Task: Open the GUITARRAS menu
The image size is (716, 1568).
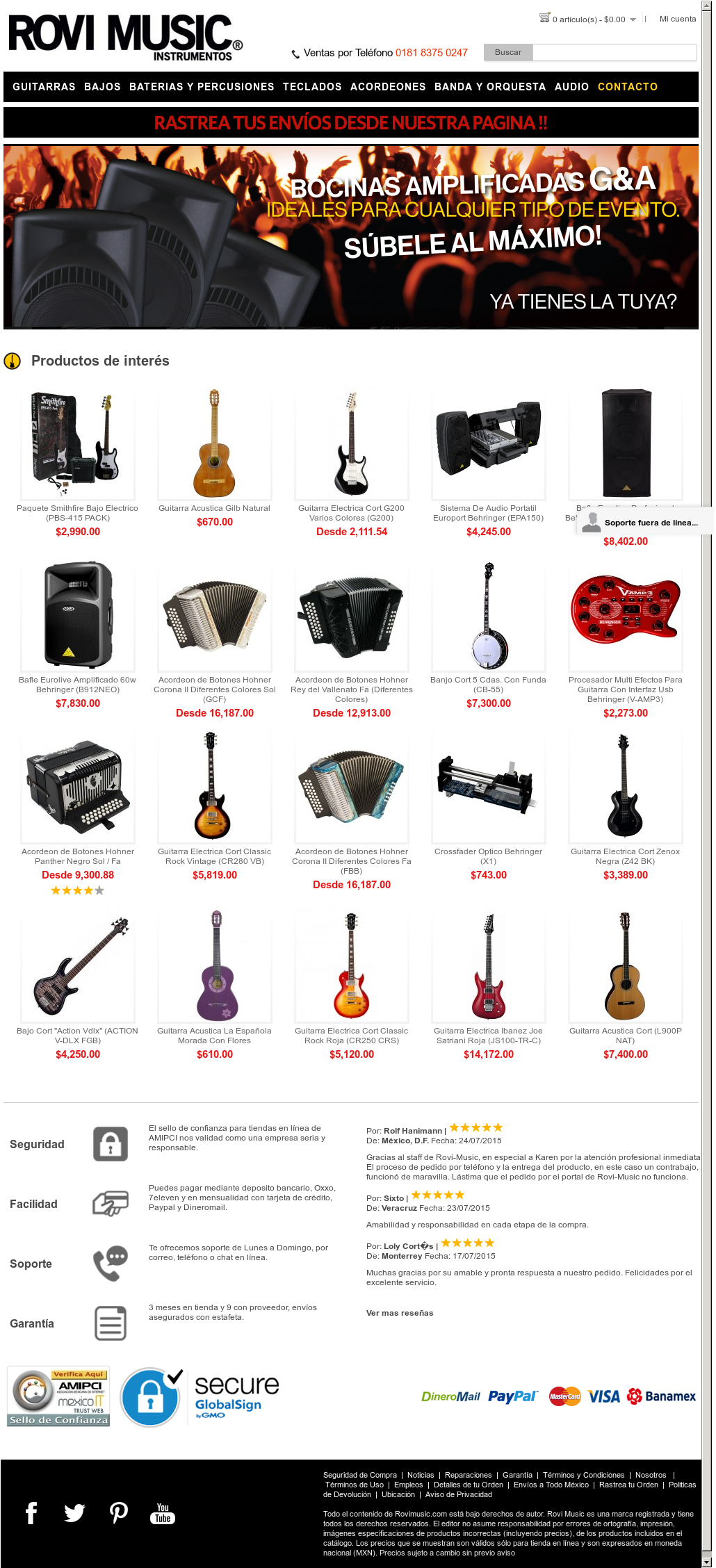Action: 44,87
